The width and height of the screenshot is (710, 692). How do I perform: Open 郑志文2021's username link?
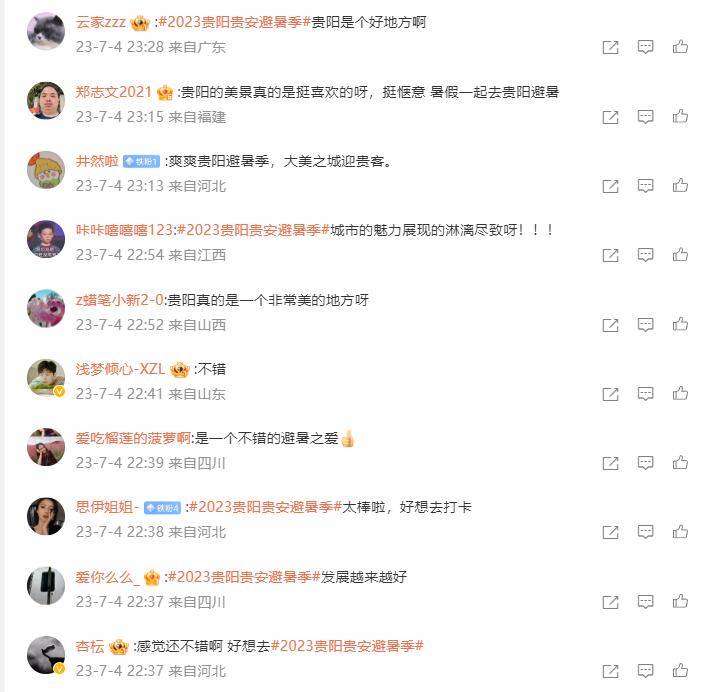click(114, 92)
